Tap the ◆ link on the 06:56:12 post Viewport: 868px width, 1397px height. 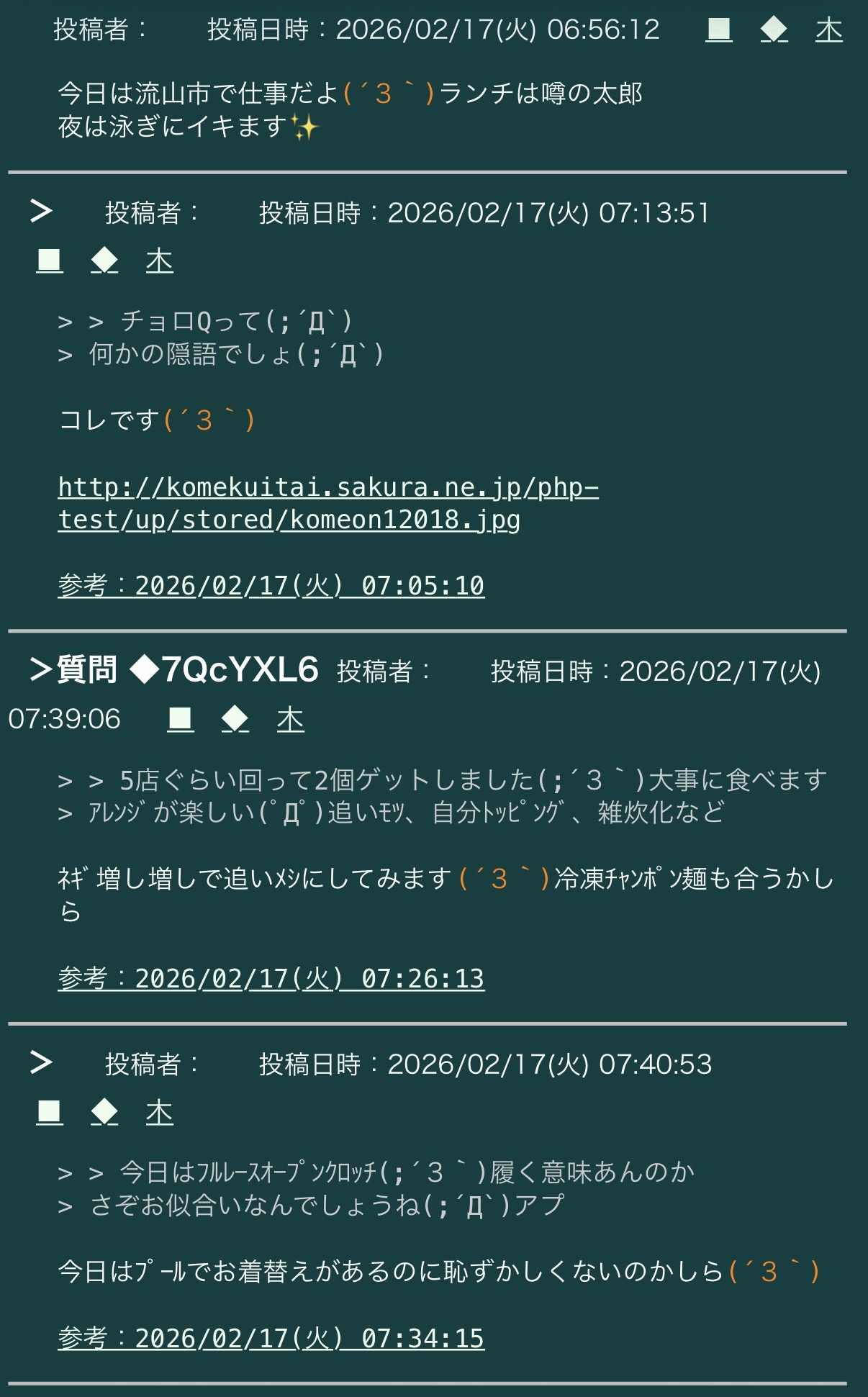tap(774, 30)
